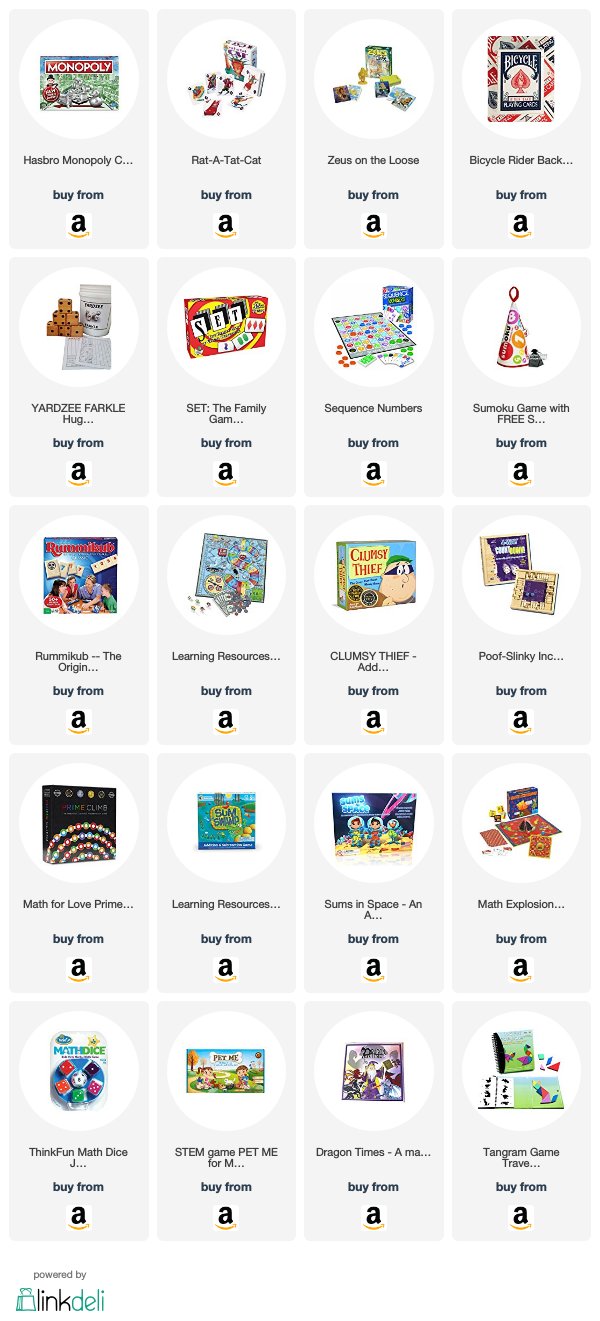Open the Tangram Game Travel card

521,1121
